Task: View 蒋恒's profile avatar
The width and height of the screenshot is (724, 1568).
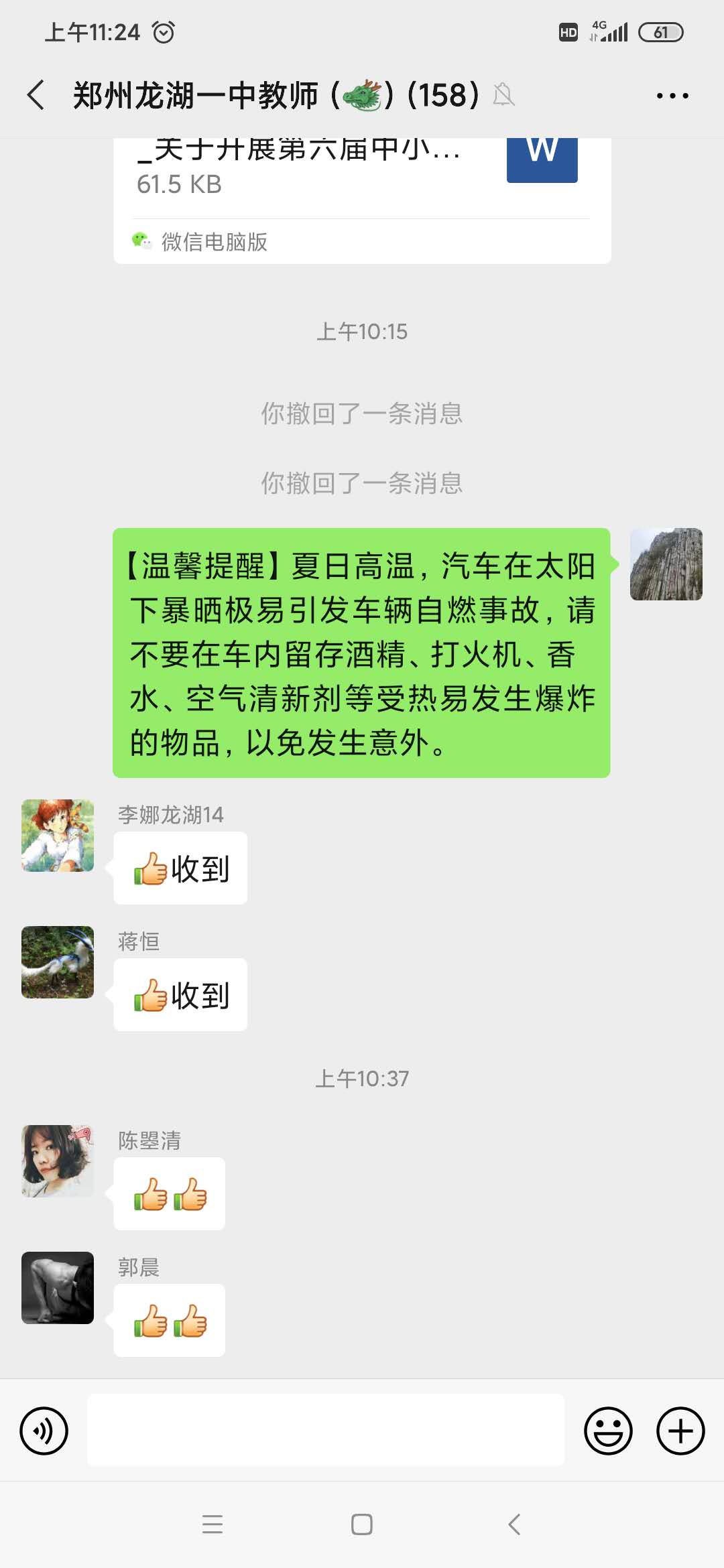Action: pos(58,962)
